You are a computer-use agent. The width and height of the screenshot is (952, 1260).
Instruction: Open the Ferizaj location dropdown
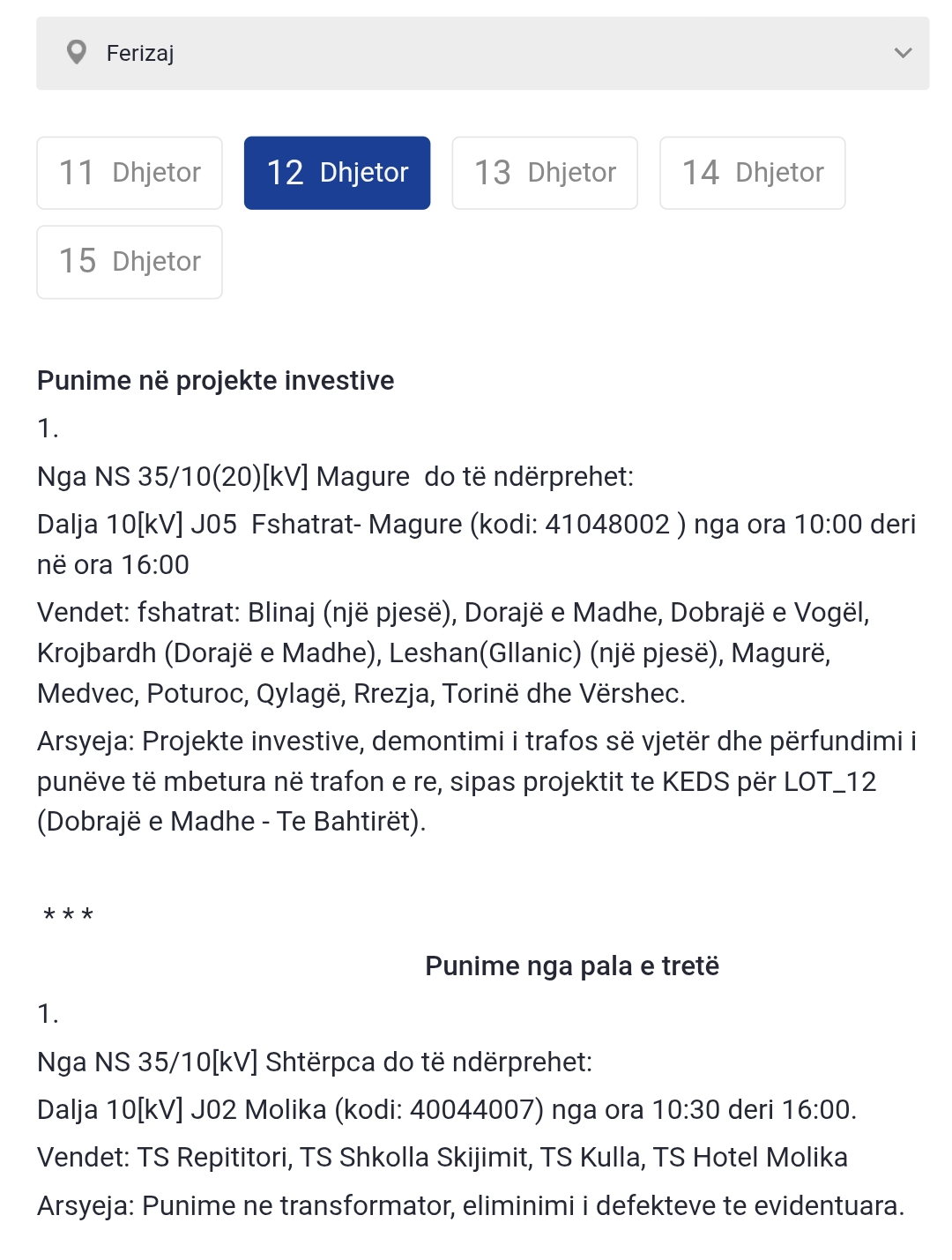(482, 53)
